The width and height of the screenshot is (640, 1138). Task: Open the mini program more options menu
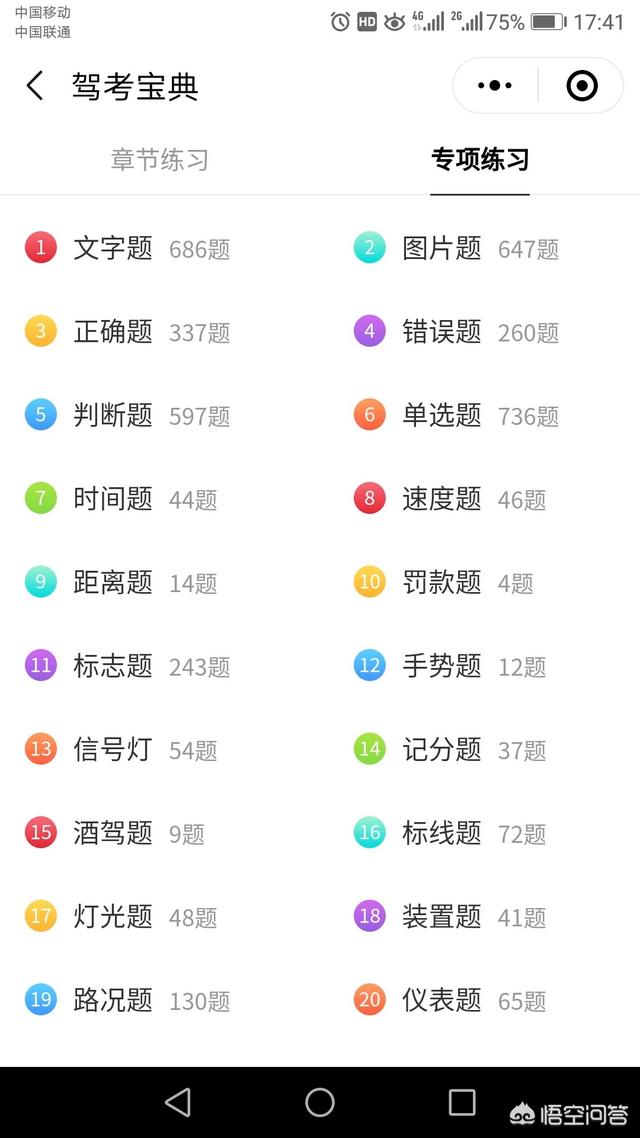(495, 86)
